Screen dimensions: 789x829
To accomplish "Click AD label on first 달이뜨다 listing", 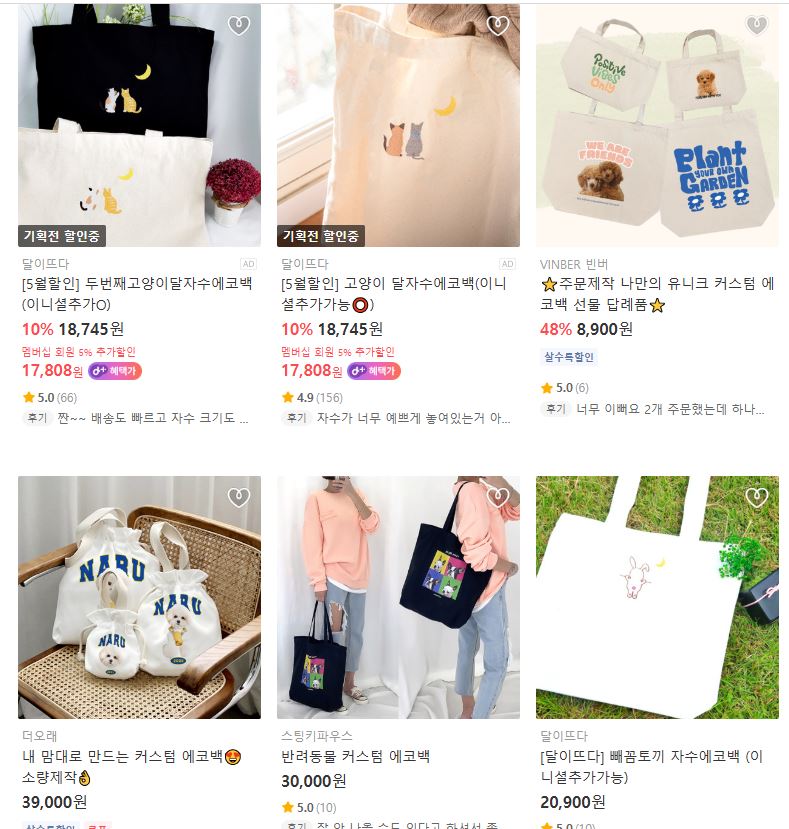I will tap(247, 263).
